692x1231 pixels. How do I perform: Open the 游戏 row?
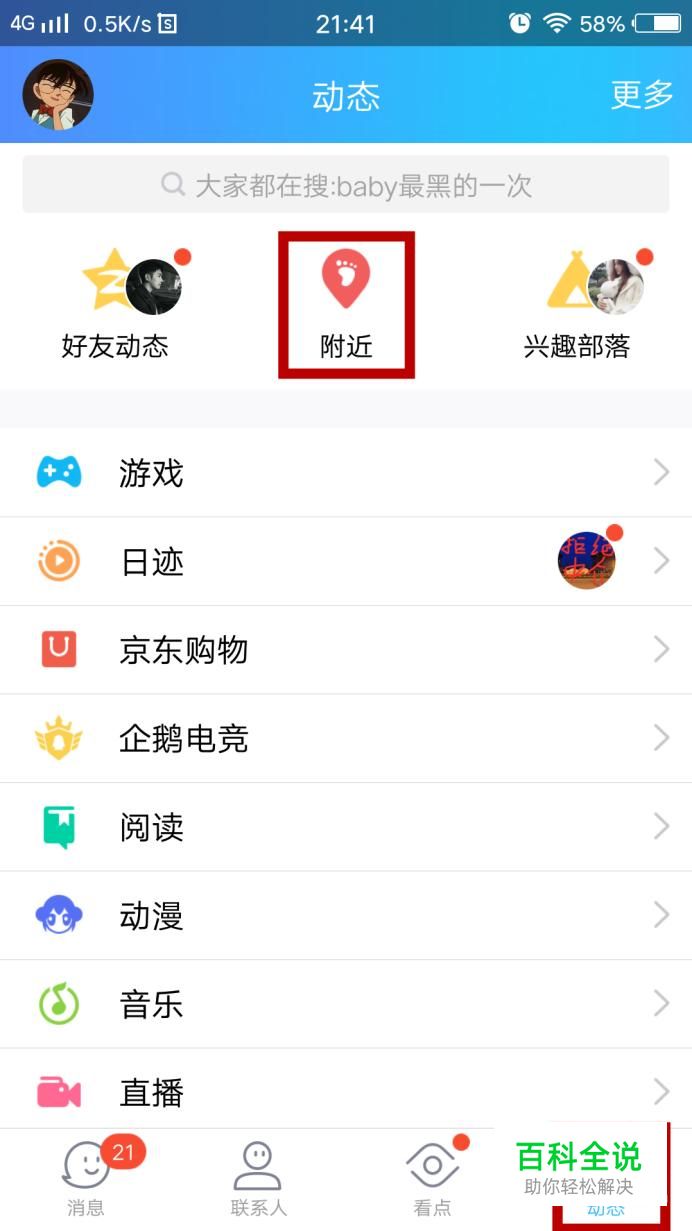pos(346,472)
